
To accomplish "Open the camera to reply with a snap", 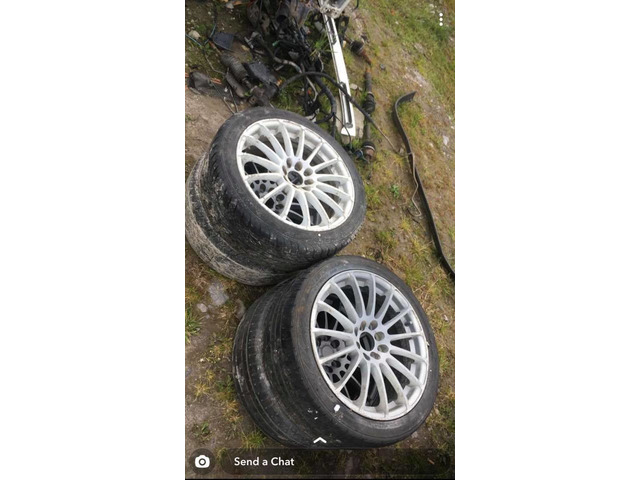I will click(x=202, y=461).
